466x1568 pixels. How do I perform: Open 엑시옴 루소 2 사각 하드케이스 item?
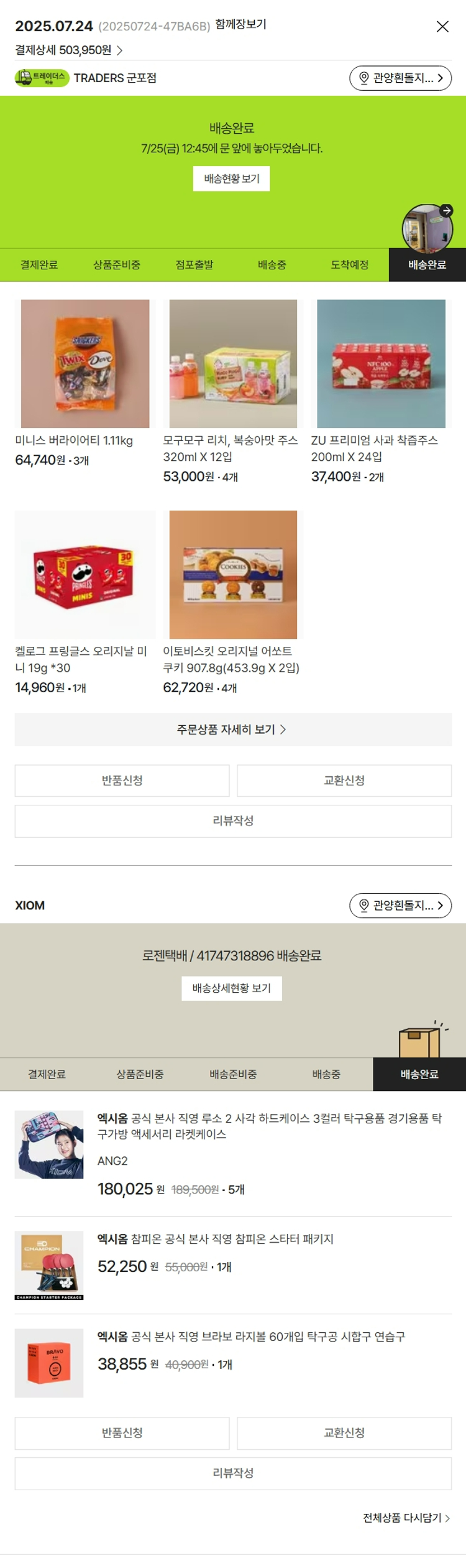(269, 1126)
